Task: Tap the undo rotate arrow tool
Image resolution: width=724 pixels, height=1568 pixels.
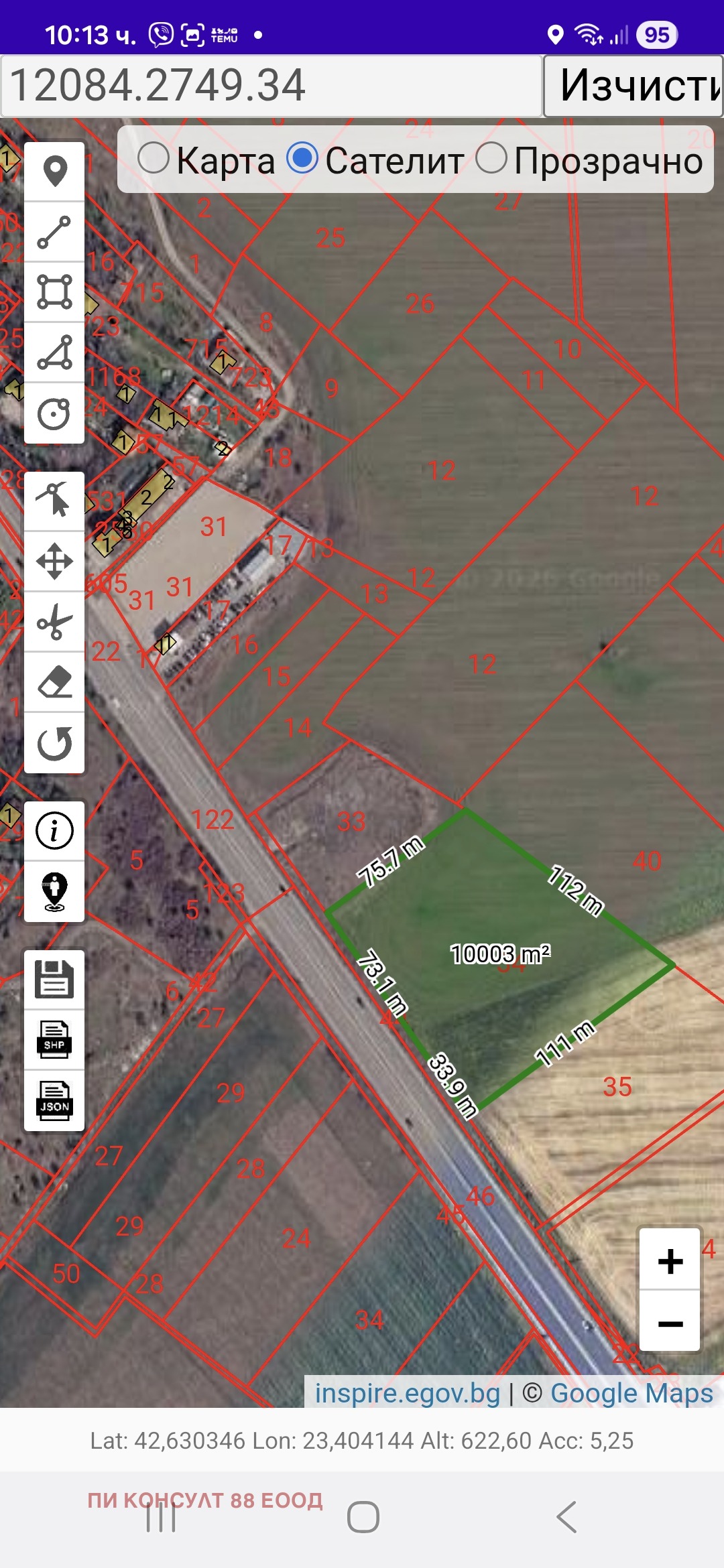Action: coord(54,743)
